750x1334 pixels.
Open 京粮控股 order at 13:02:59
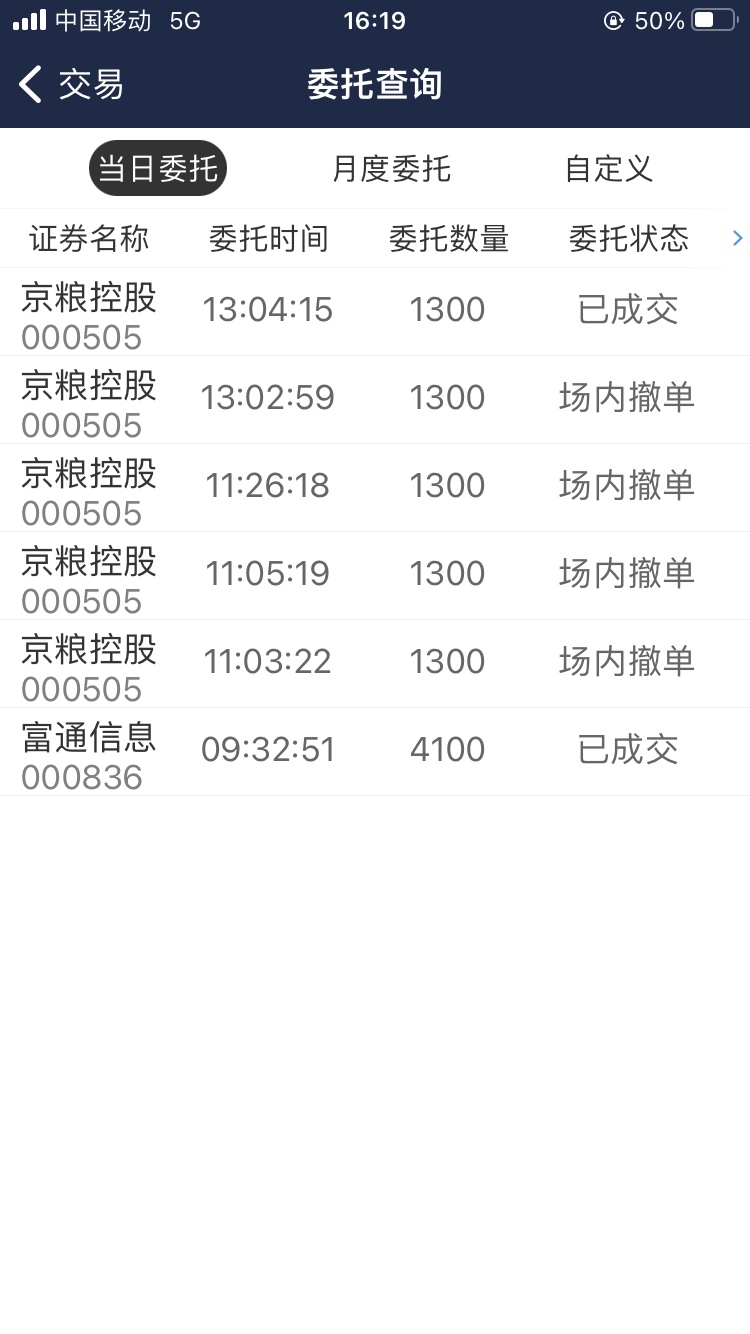pyautogui.click(x=375, y=400)
